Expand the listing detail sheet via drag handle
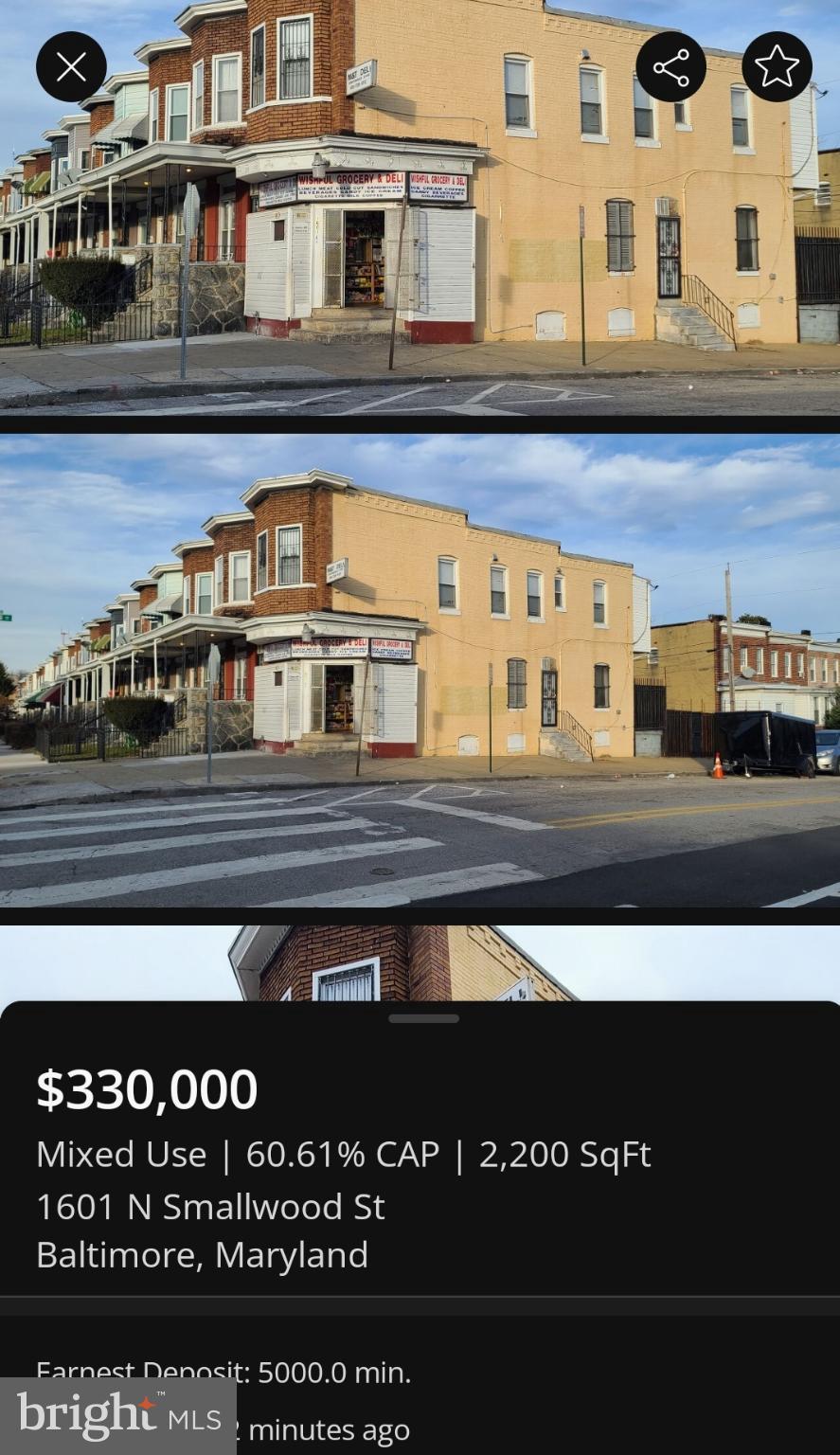The image size is (840, 1455). pos(423,1018)
